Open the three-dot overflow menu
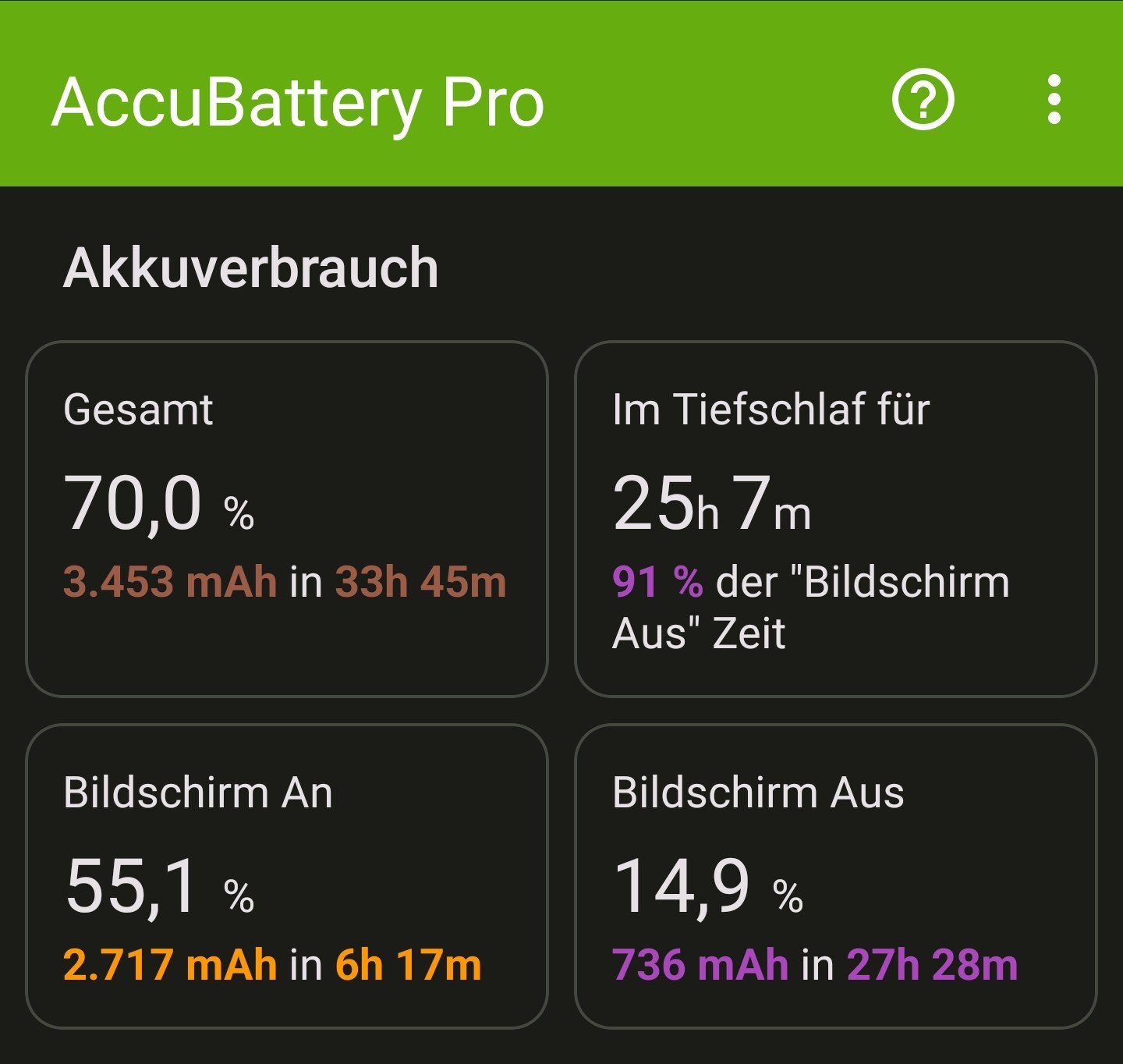 (x=1054, y=100)
